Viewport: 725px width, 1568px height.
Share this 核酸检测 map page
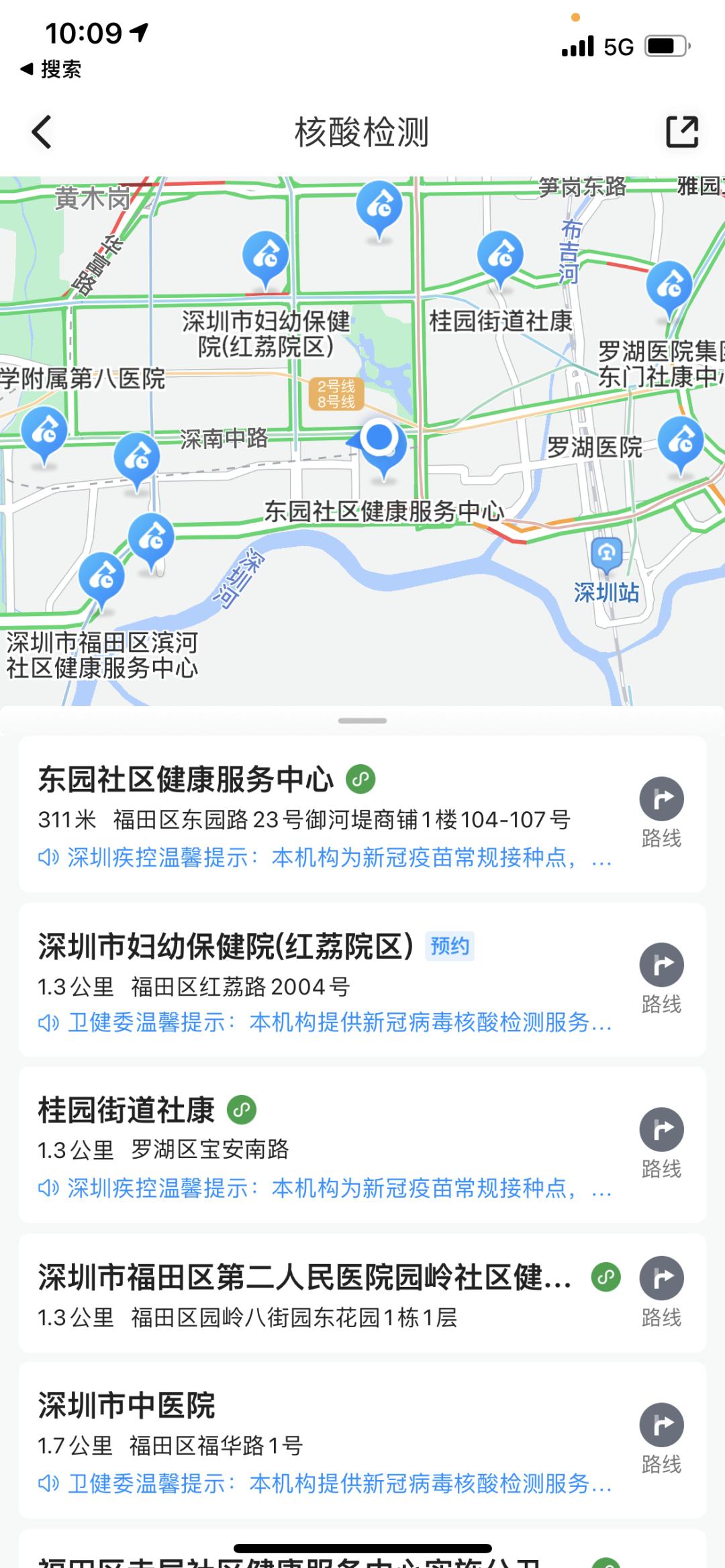tap(681, 132)
